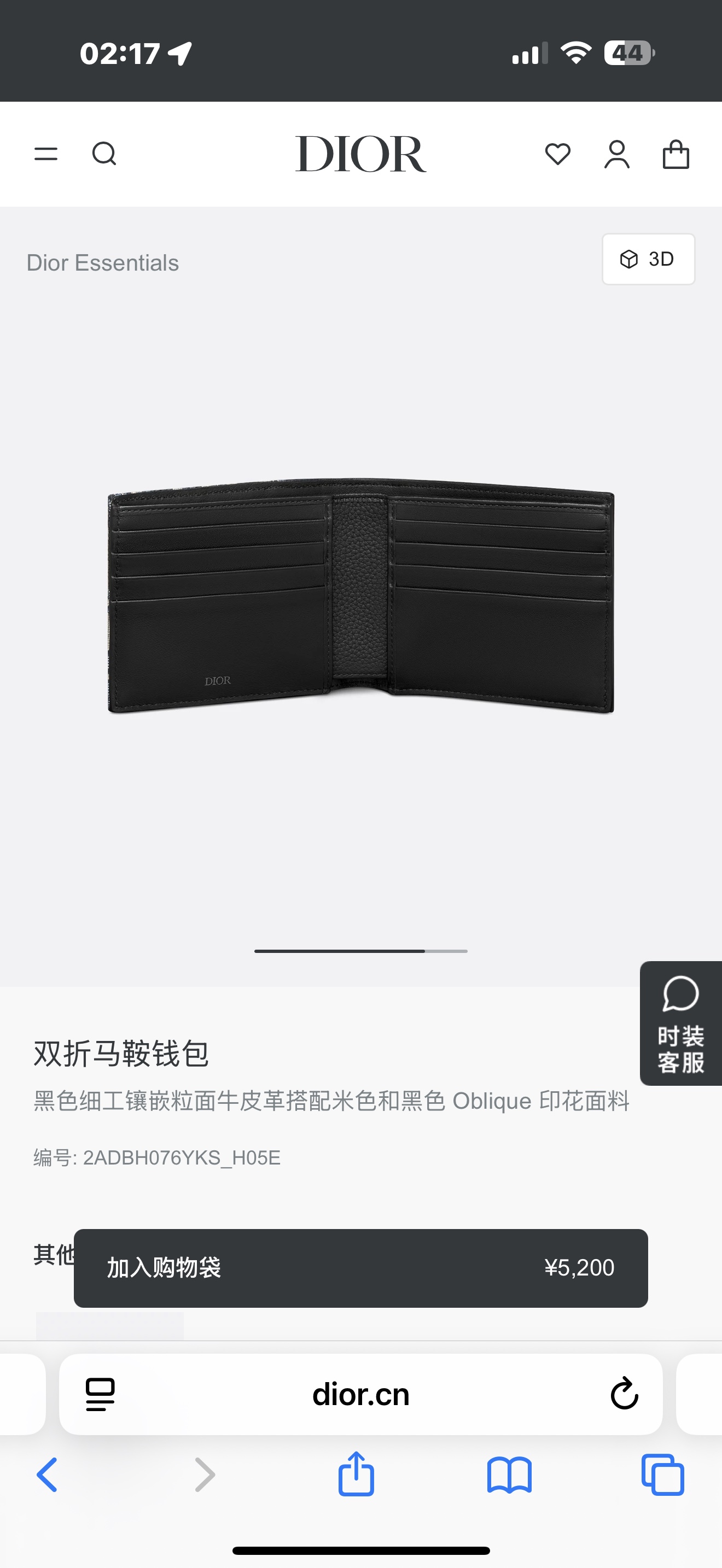Reload the page
The height and width of the screenshot is (1568, 722).
(624, 1393)
